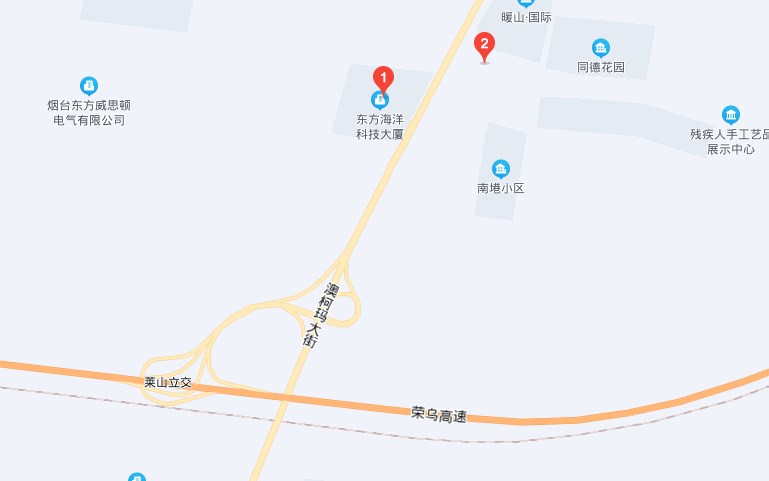This screenshot has height=481, width=769.
Task: Open the 南塔小区 place icon
Action: 500,168
